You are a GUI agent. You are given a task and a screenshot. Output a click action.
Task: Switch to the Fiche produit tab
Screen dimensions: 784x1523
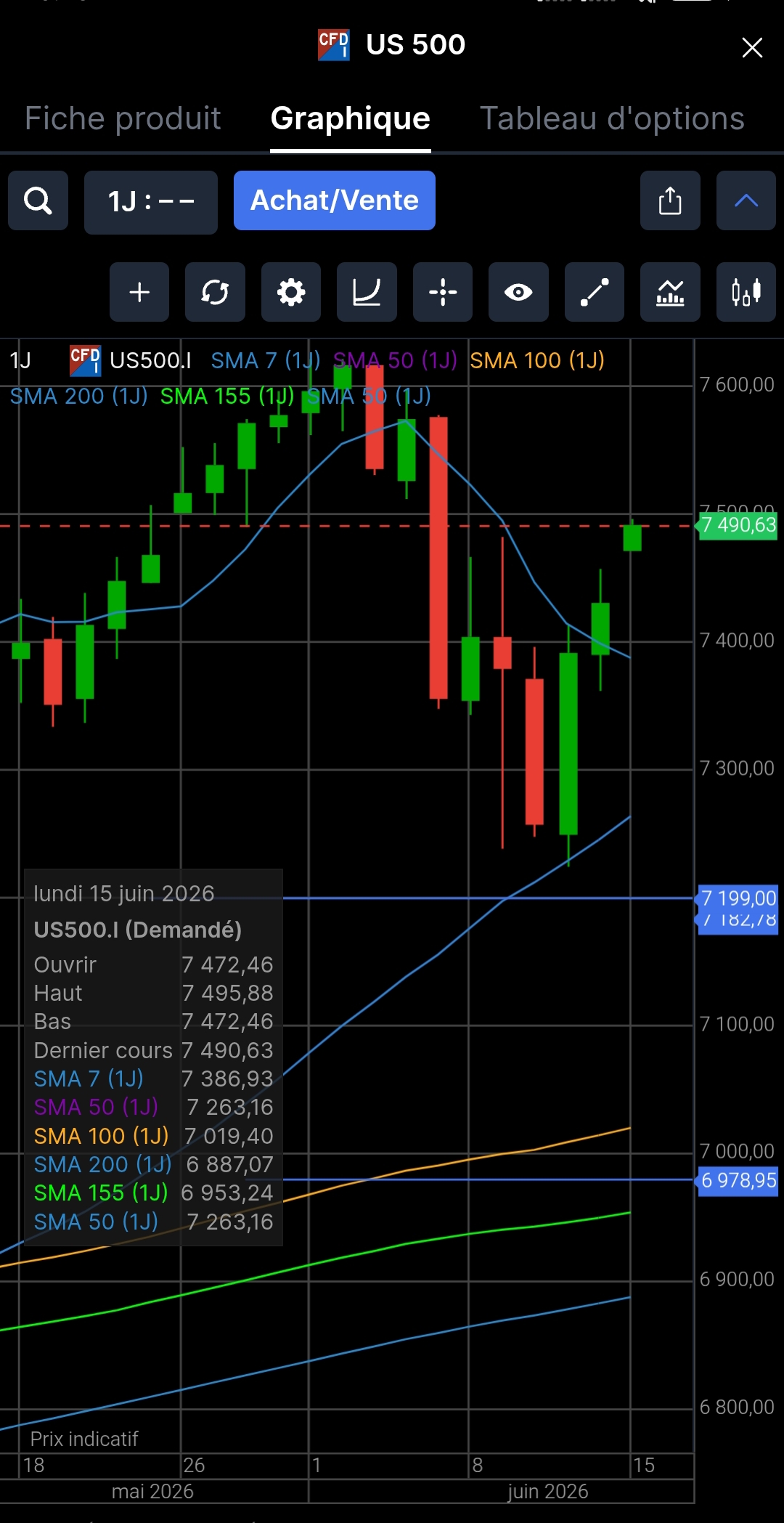[x=123, y=118]
